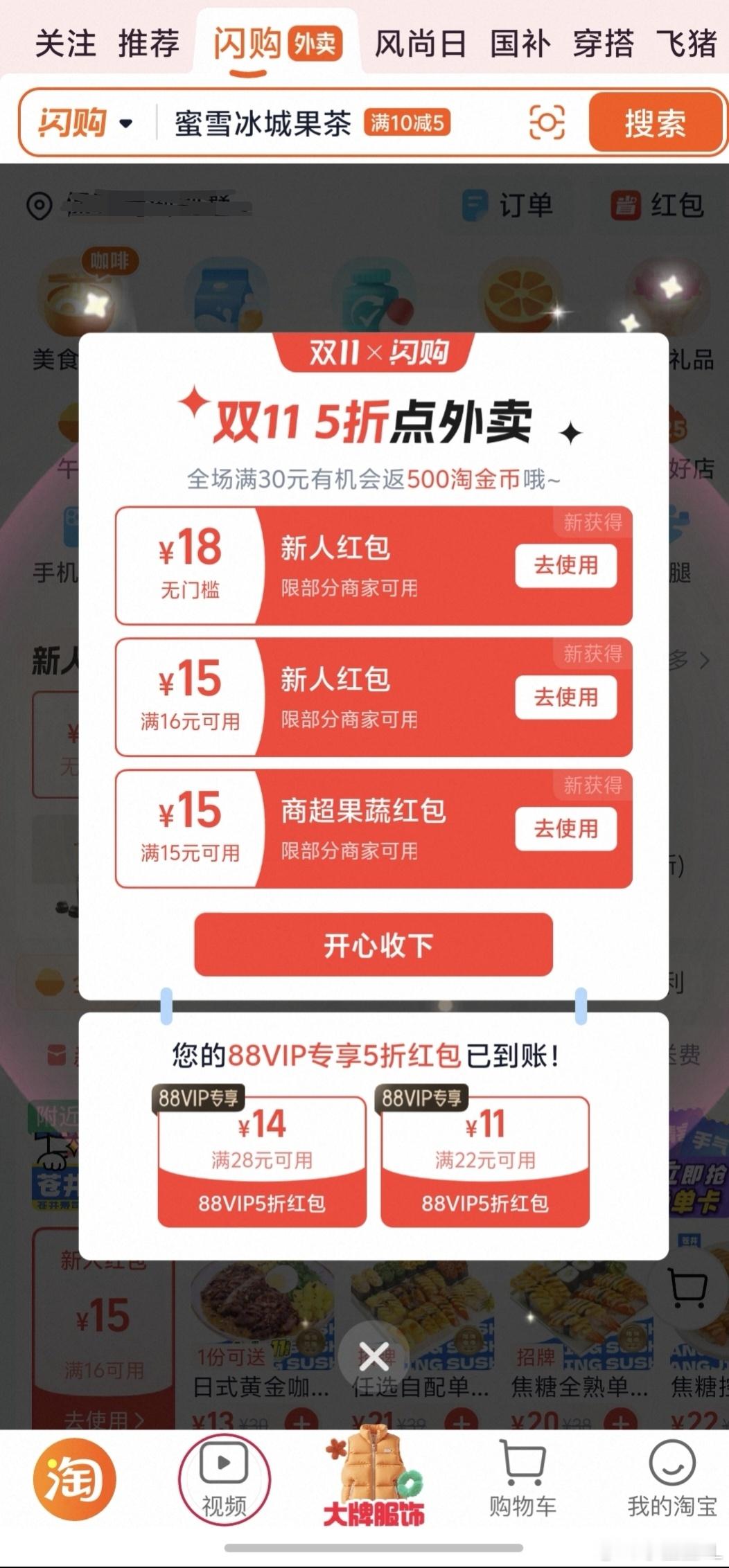The image size is (729, 1568).
Task: Select the 视频 video tab icon
Action: [x=223, y=1463]
